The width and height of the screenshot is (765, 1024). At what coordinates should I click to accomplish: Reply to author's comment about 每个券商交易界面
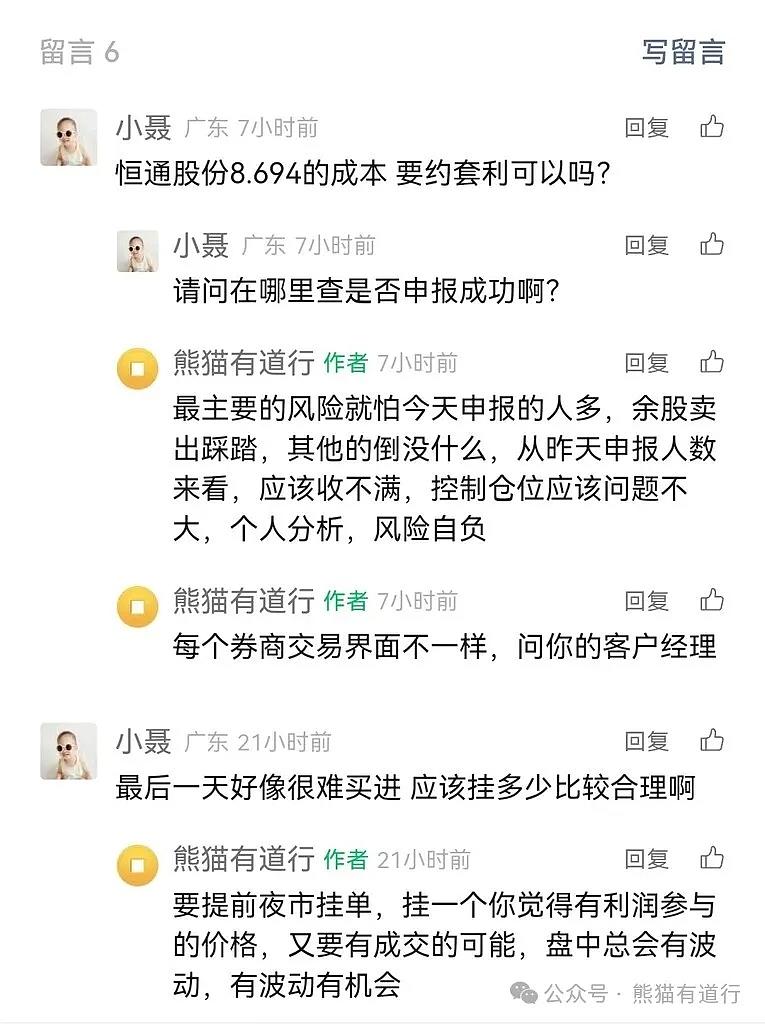[x=646, y=601]
